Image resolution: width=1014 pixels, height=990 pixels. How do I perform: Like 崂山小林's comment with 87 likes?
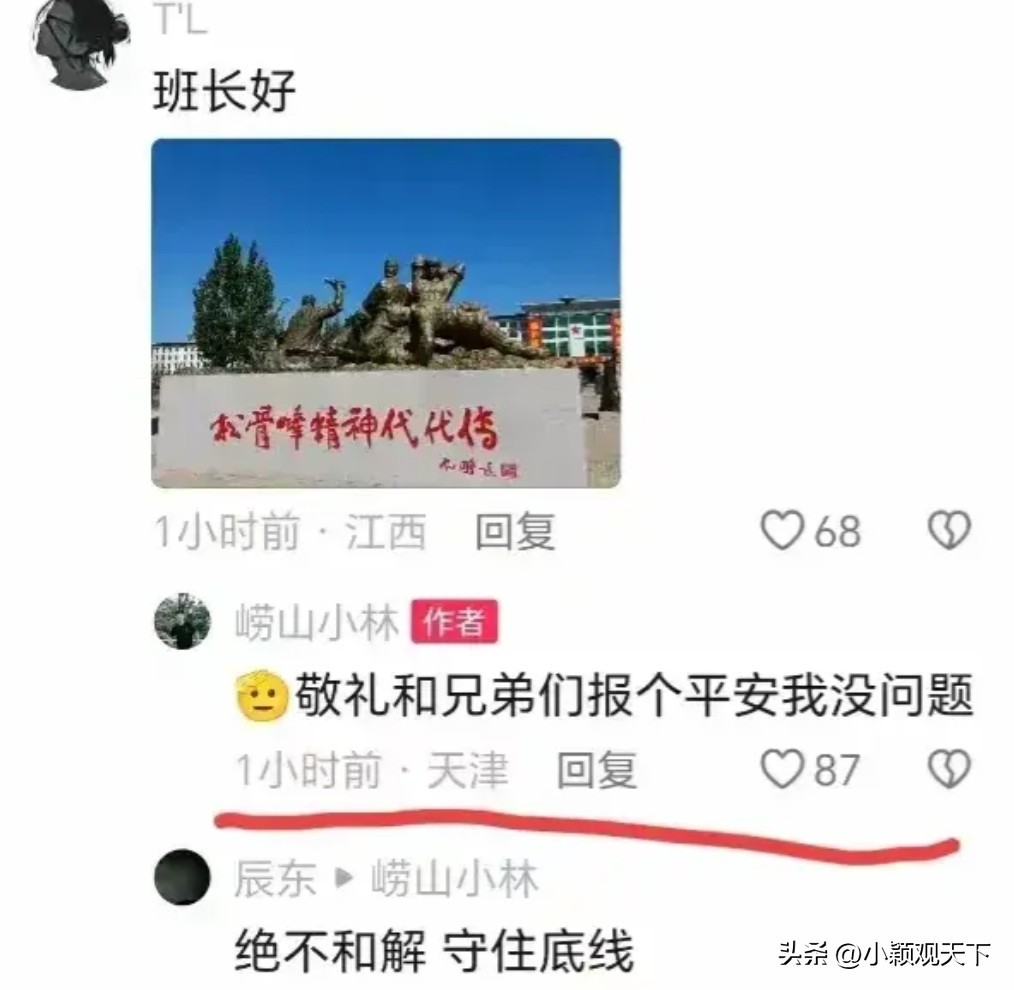click(783, 770)
